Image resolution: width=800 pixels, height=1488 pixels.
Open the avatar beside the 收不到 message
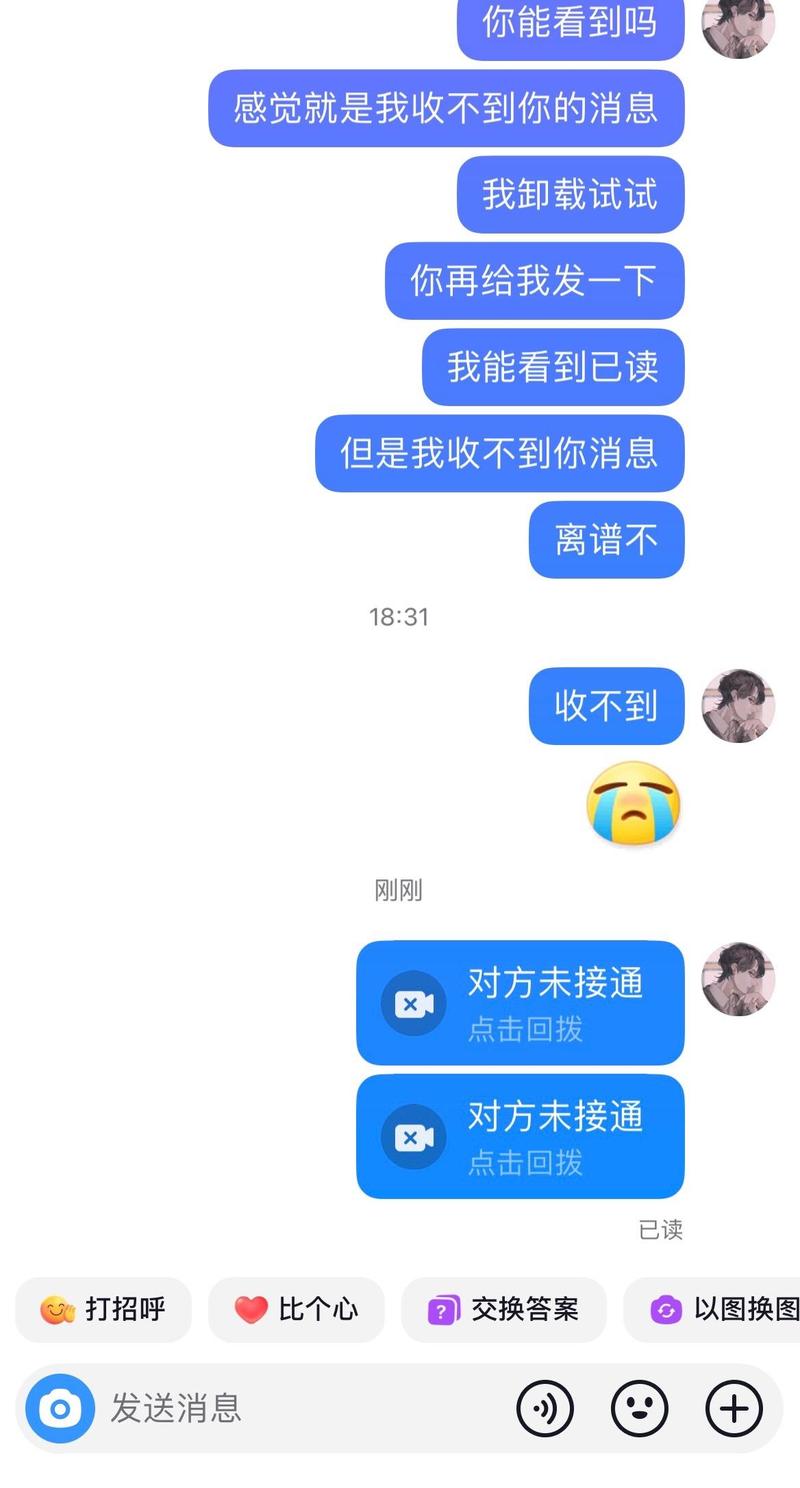738,706
